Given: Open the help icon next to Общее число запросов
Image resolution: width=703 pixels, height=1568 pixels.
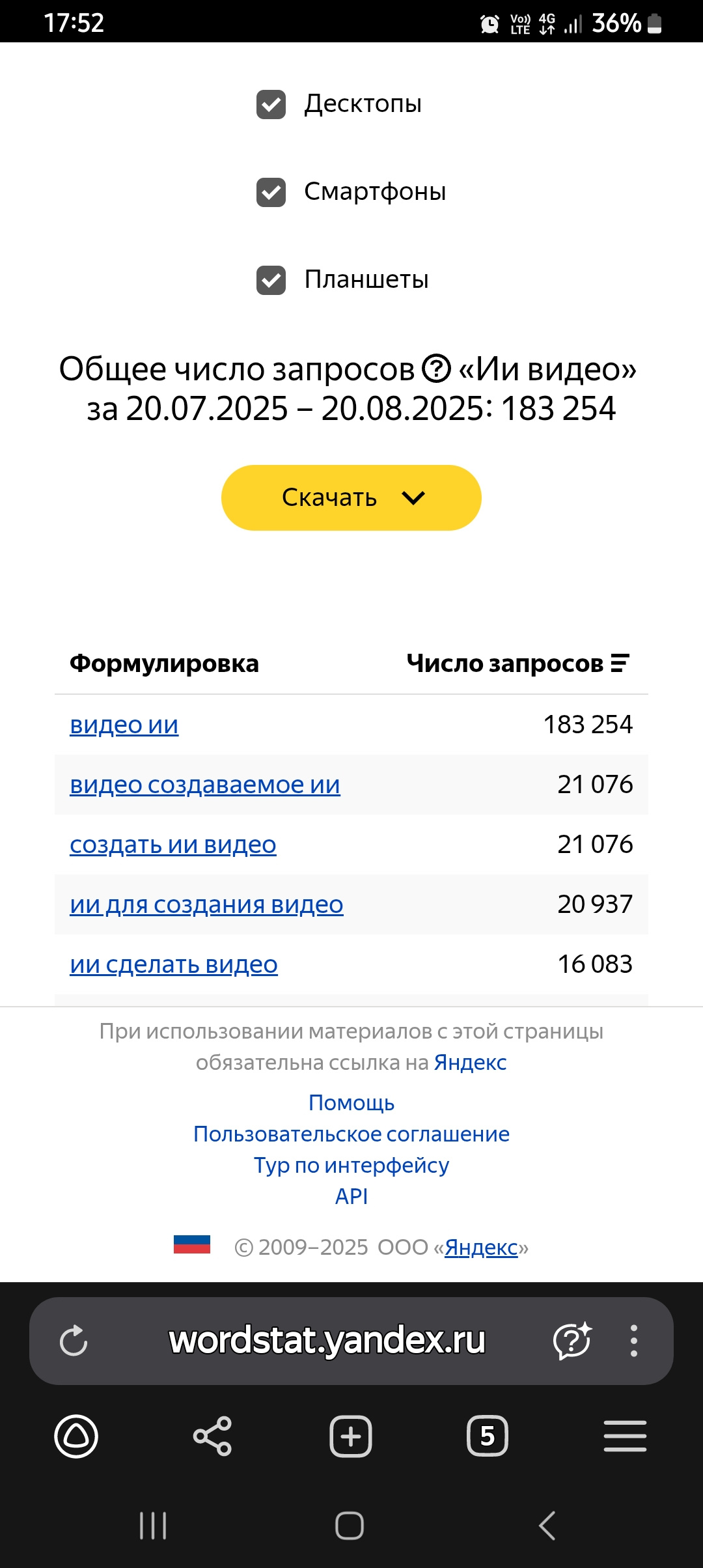Looking at the screenshot, I should coord(436,369).
